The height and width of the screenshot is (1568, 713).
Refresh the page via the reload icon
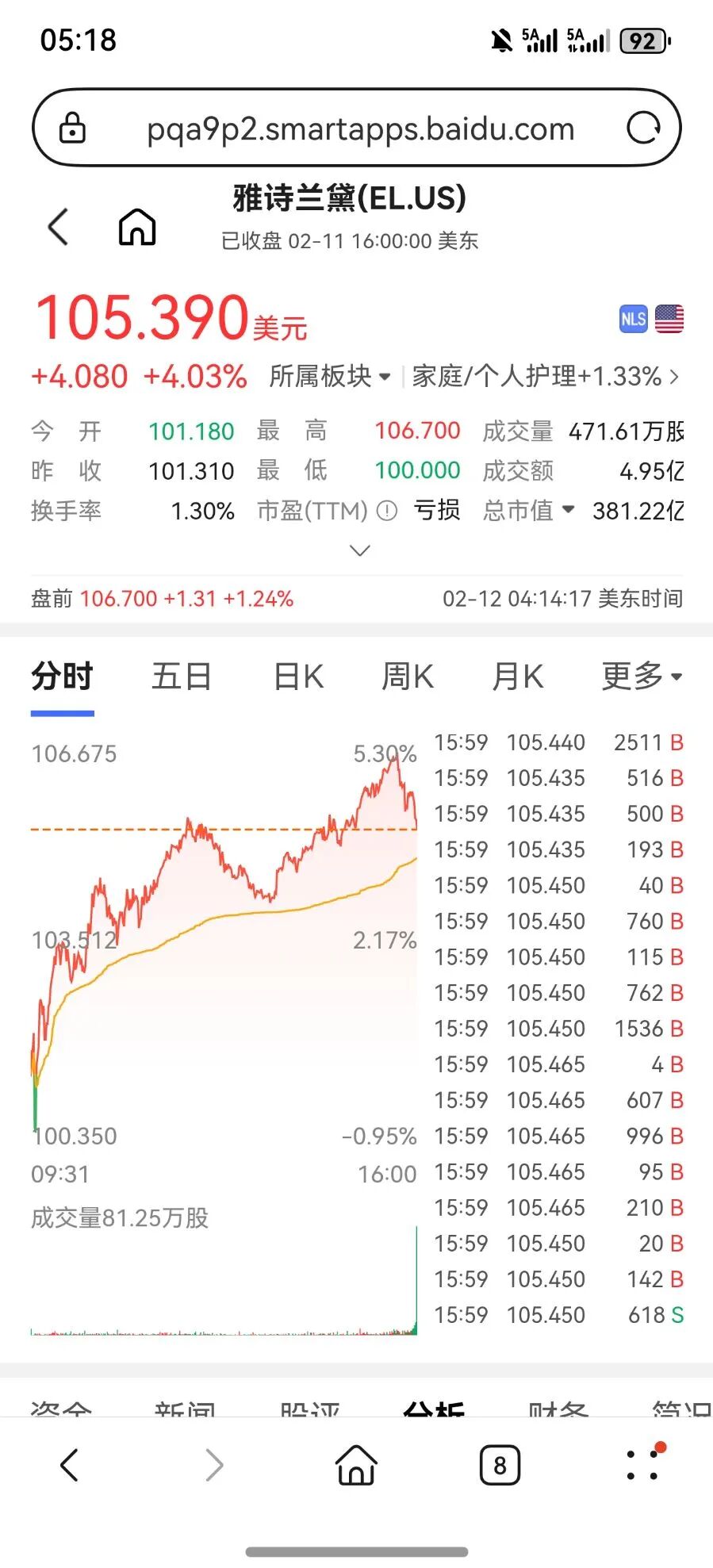(x=644, y=128)
